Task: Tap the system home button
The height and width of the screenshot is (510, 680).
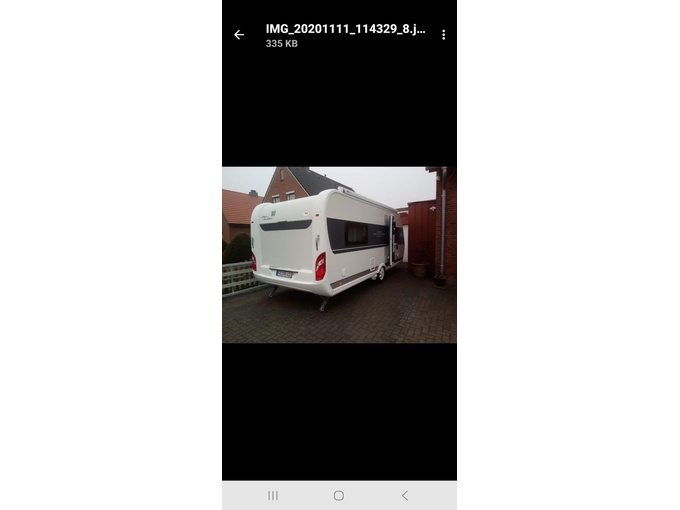Action: click(x=339, y=496)
